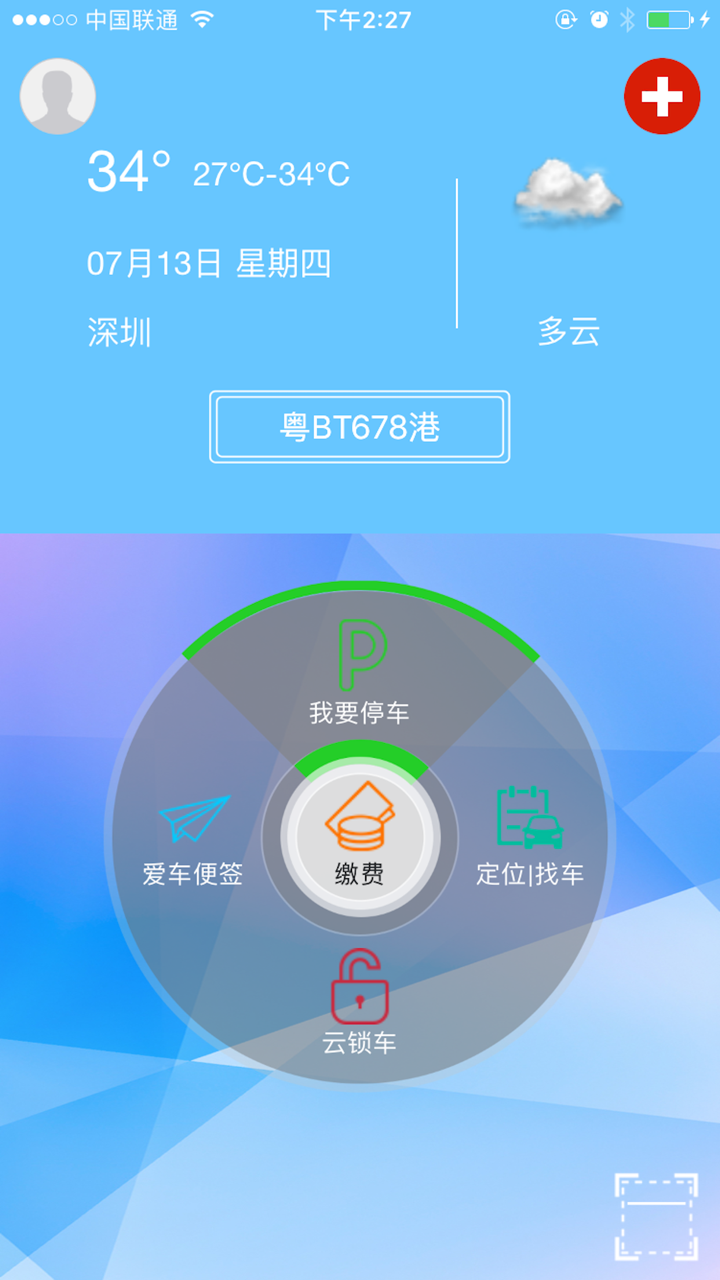Viewport: 720px width, 1280px height.
Task: Tap the 爱车便签 paper plane icon
Action: 196,820
